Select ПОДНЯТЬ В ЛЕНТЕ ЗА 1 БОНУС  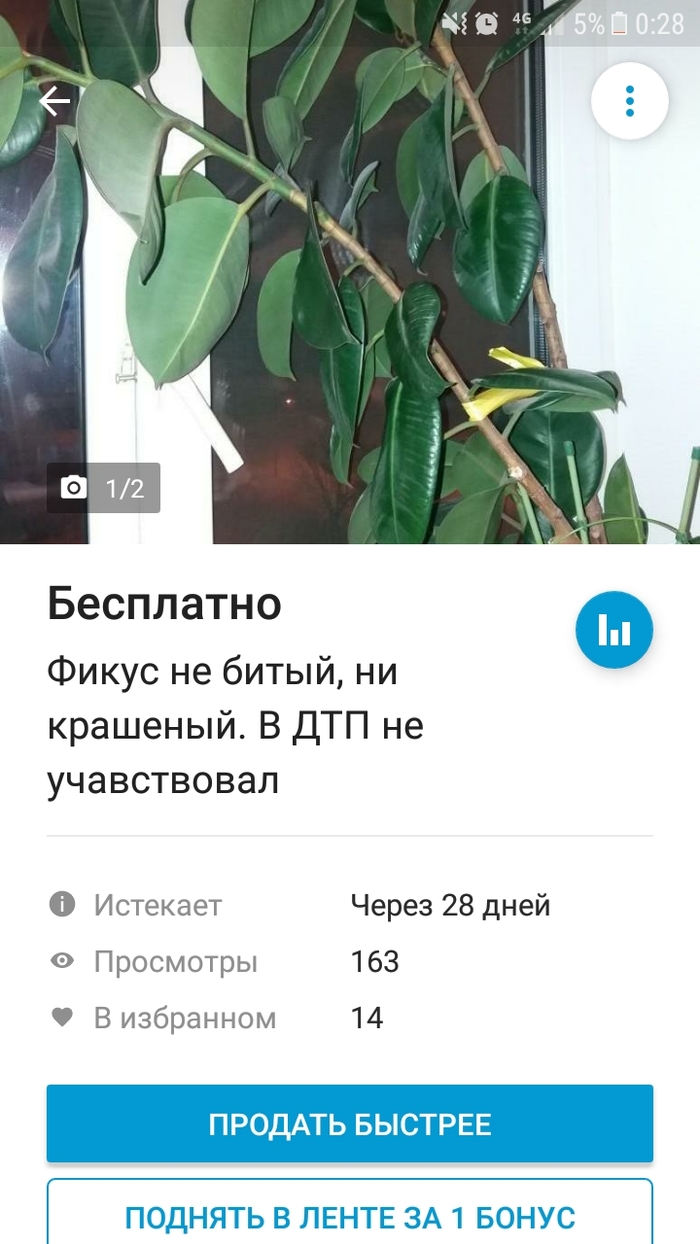pyautogui.click(x=350, y=1217)
